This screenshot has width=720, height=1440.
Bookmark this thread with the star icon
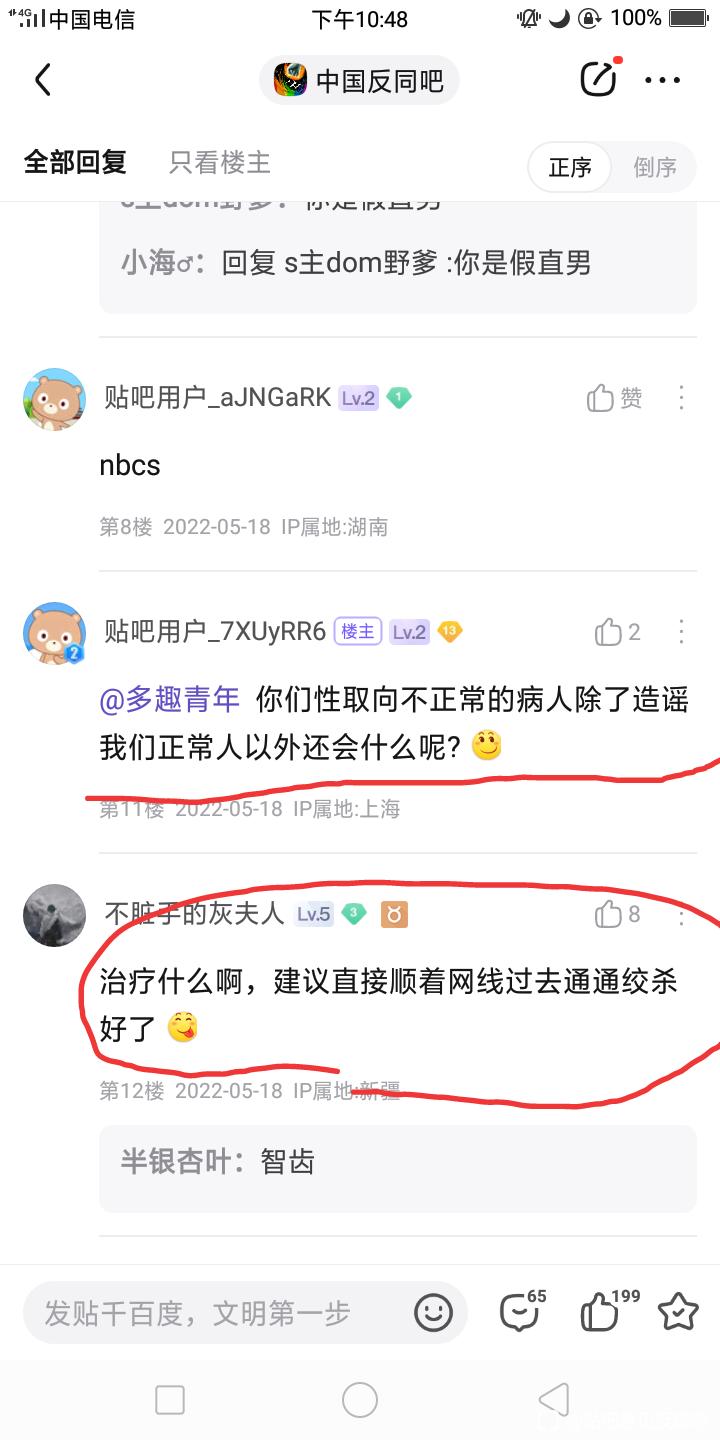[x=678, y=1312]
